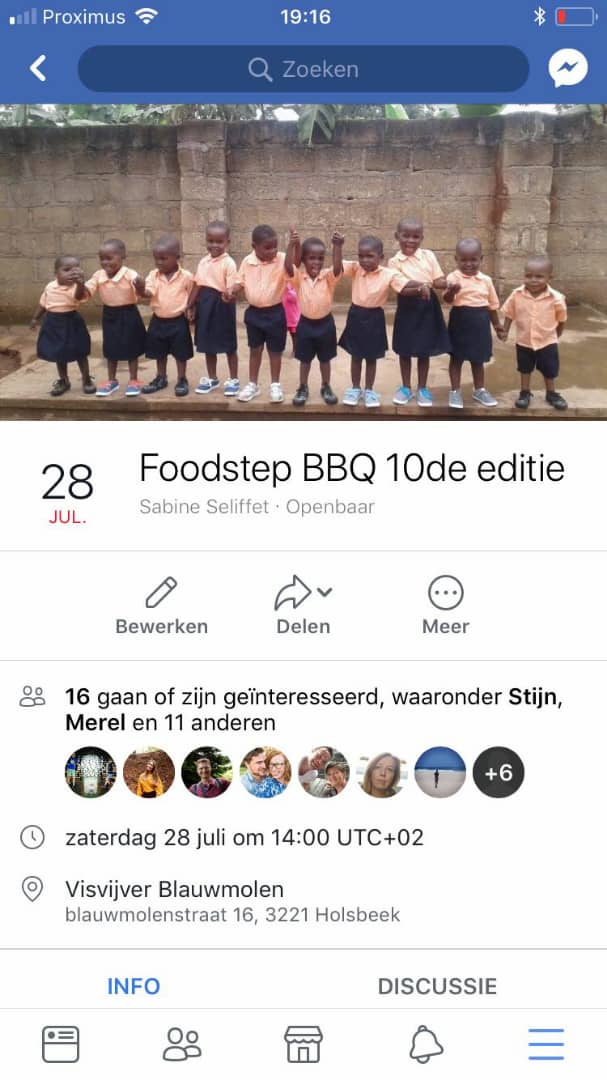The width and height of the screenshot is (607, 1080).
Task: Open the friends tab
Action: [x=182, y=1044]
